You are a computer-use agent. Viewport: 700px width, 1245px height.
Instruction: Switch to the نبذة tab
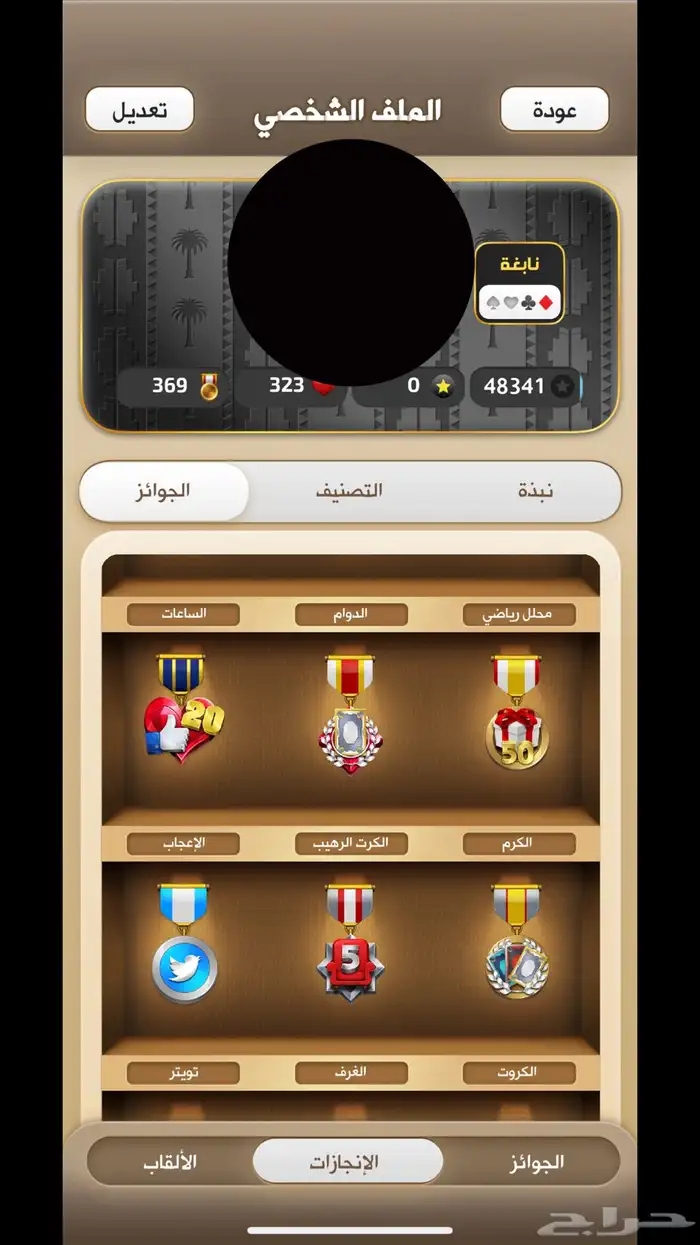pos(536,491)
